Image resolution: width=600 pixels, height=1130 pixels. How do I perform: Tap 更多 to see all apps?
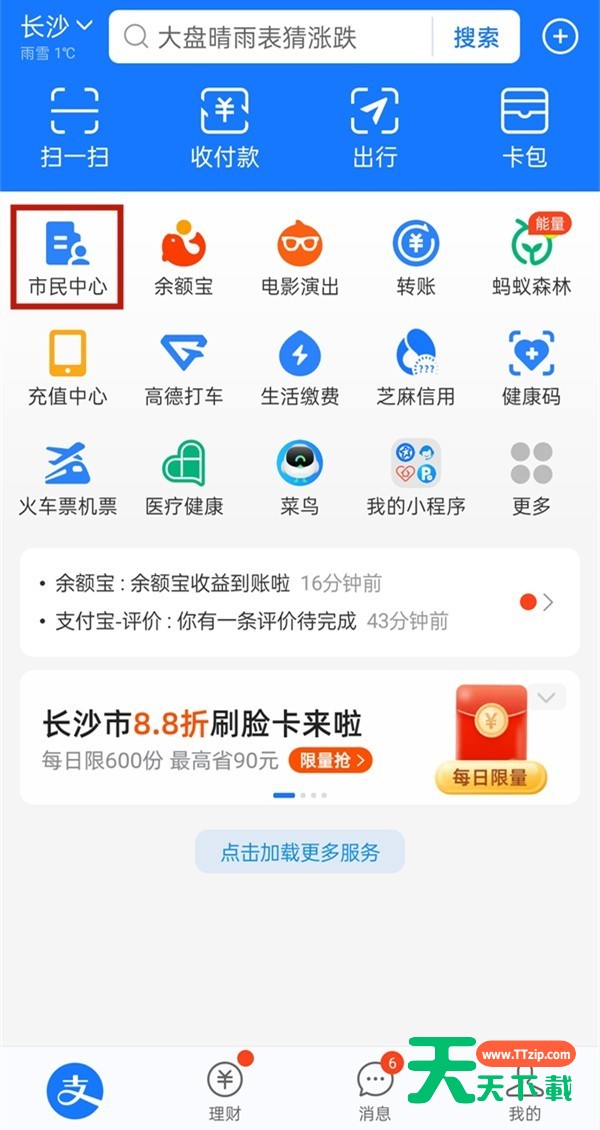point(532,477)
